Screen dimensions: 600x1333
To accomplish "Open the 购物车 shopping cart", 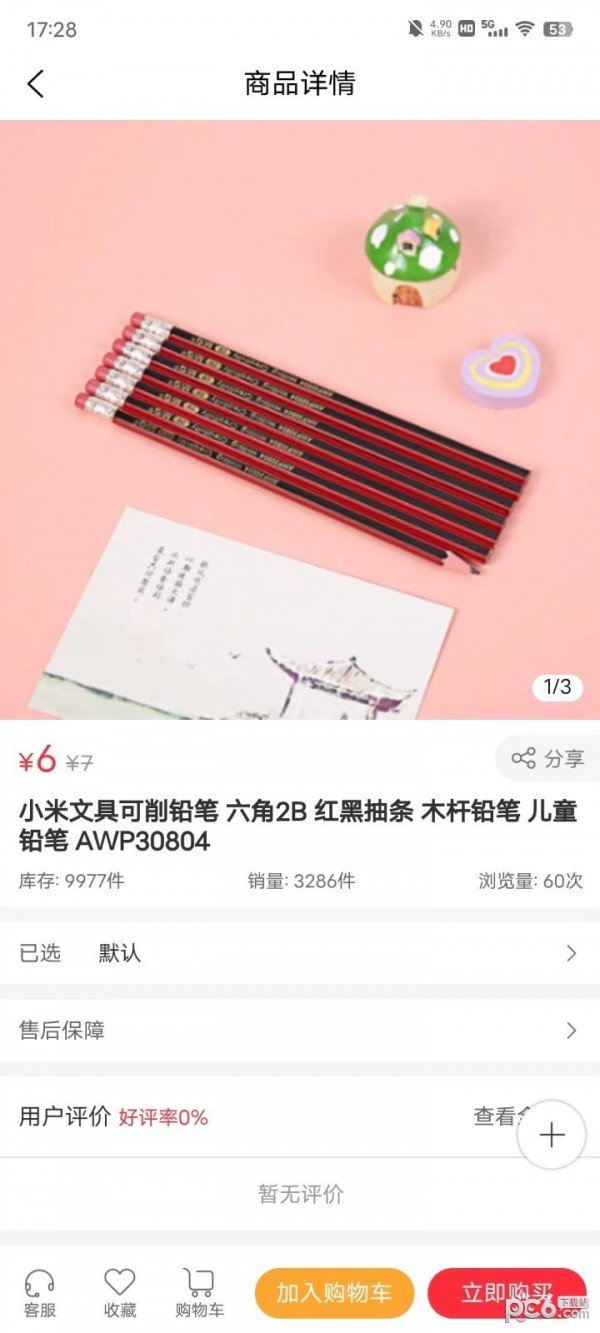I will click(x=200, y=1293).
